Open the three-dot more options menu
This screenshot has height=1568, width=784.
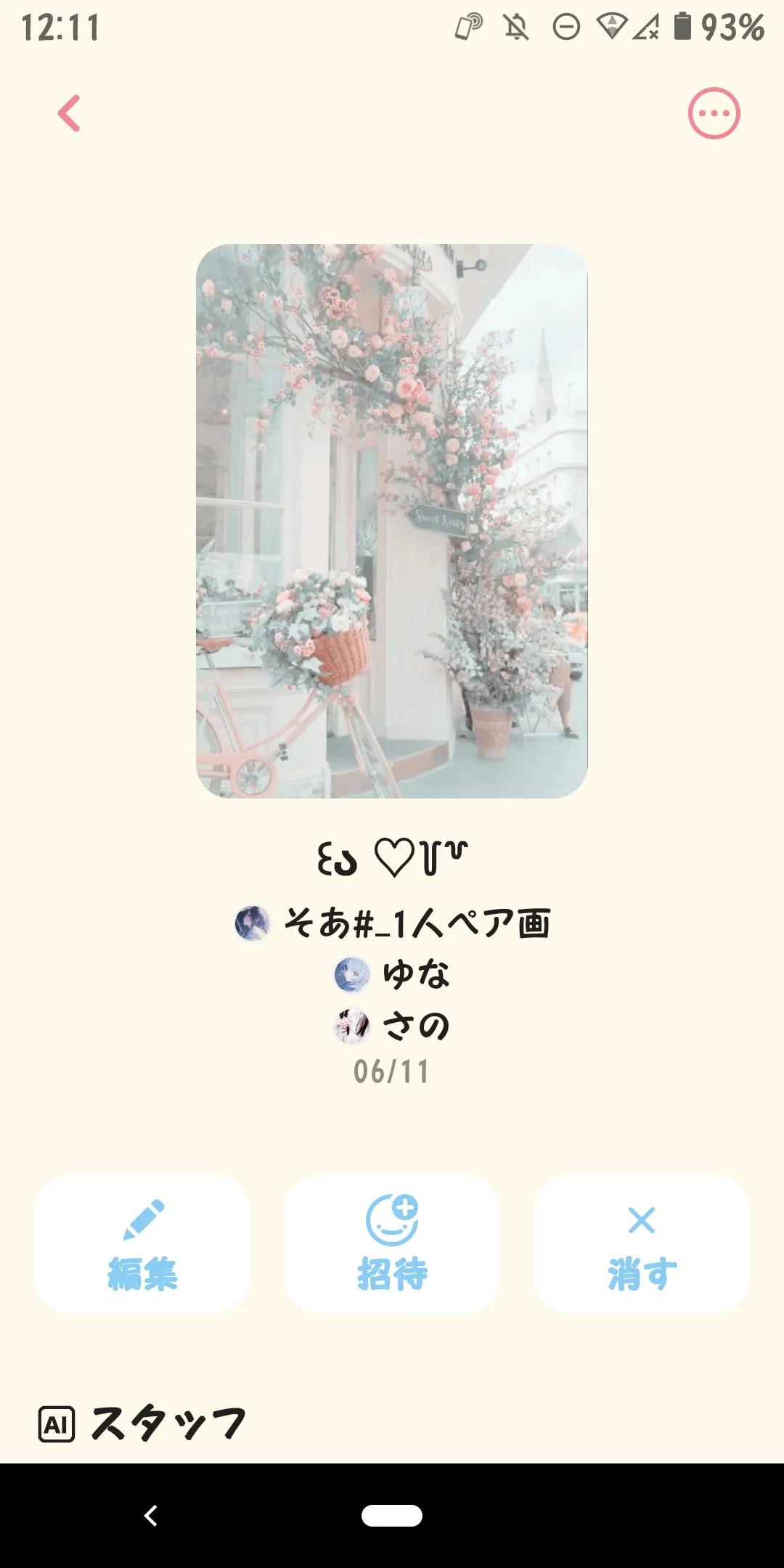point(714,113)
